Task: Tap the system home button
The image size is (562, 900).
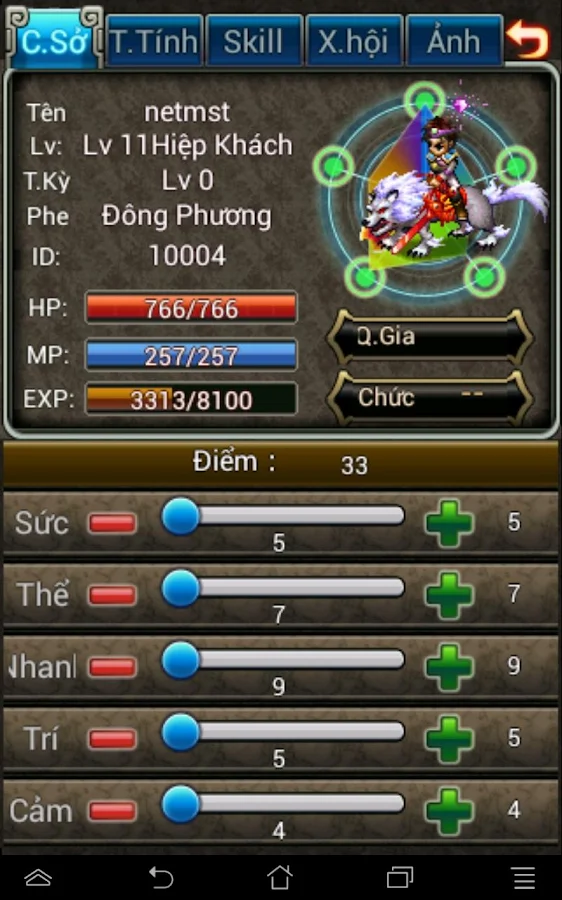Action: 280,877
